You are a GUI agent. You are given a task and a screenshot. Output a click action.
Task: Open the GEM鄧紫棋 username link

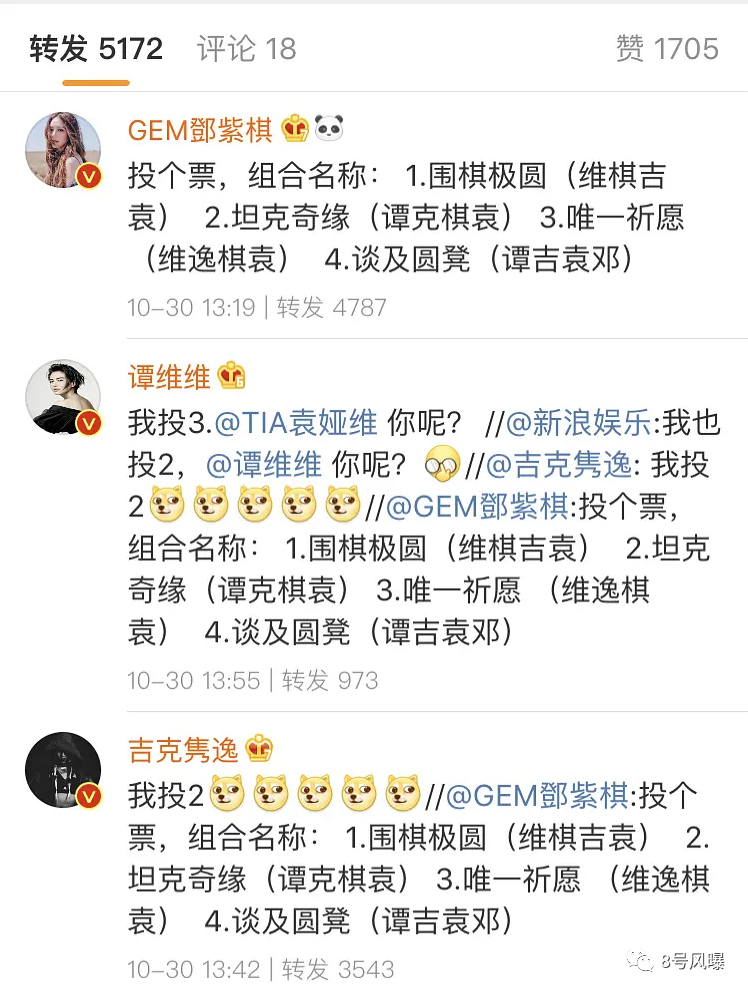(200, 129)
